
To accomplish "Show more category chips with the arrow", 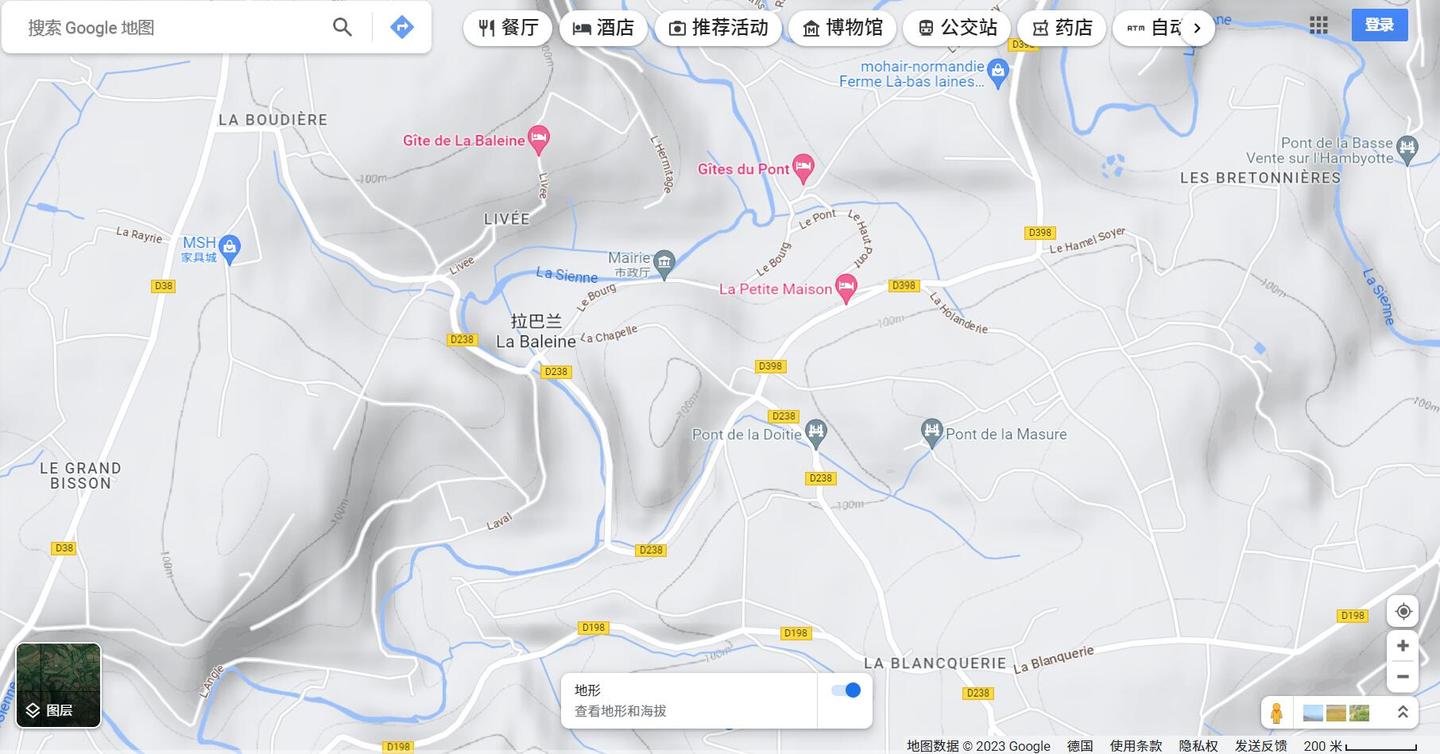I will click(x=1197, y=28).
